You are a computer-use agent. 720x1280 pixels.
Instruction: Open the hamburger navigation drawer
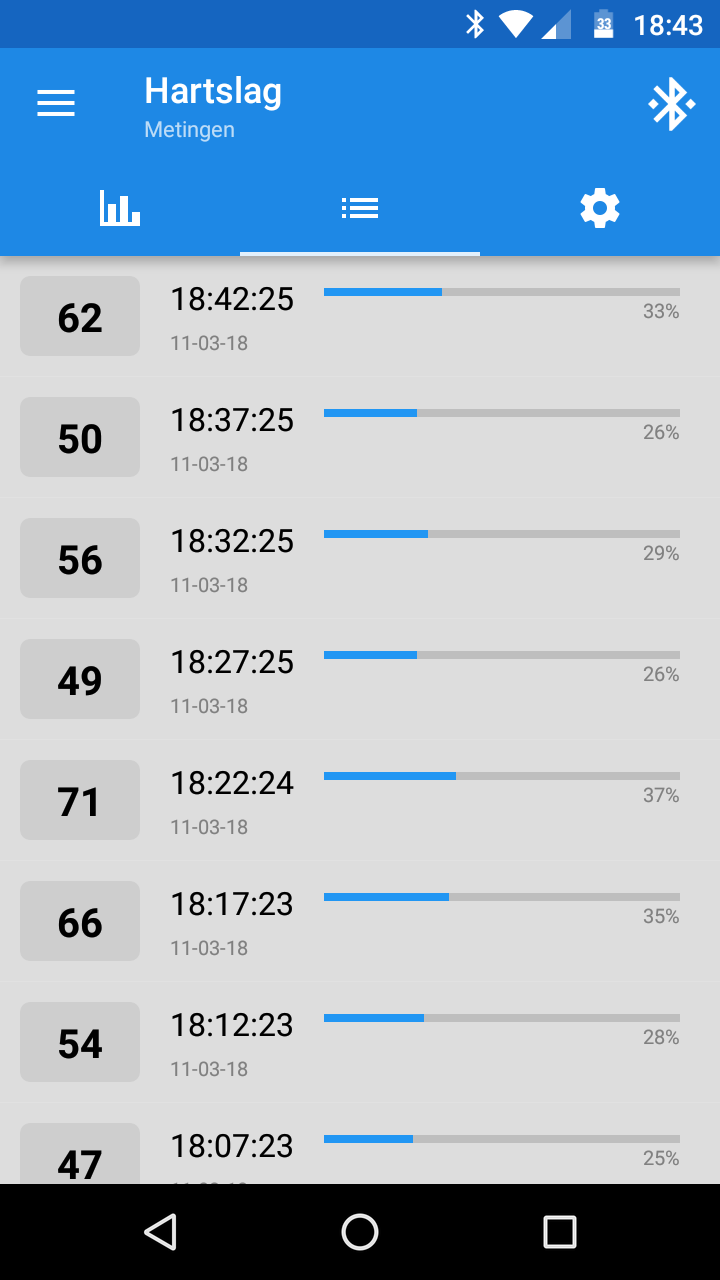pos(56,103)
